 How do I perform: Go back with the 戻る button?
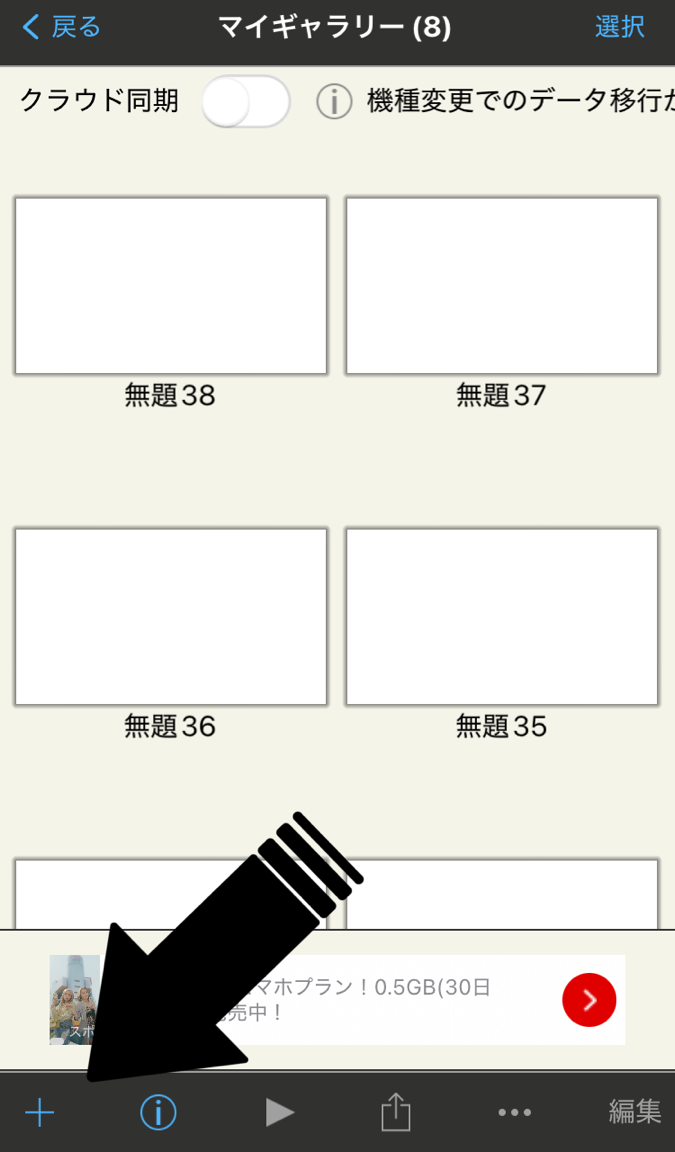point(62,27)
